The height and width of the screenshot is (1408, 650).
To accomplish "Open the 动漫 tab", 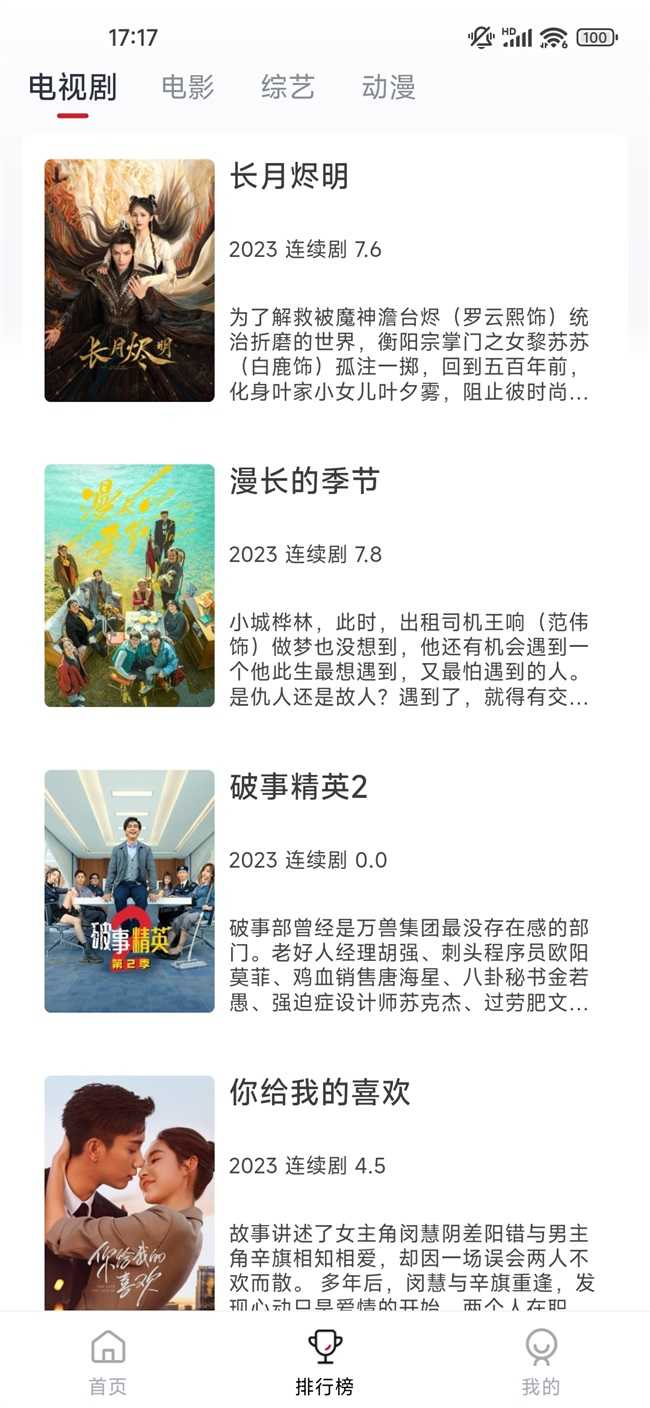I will (x=388, y=88).
